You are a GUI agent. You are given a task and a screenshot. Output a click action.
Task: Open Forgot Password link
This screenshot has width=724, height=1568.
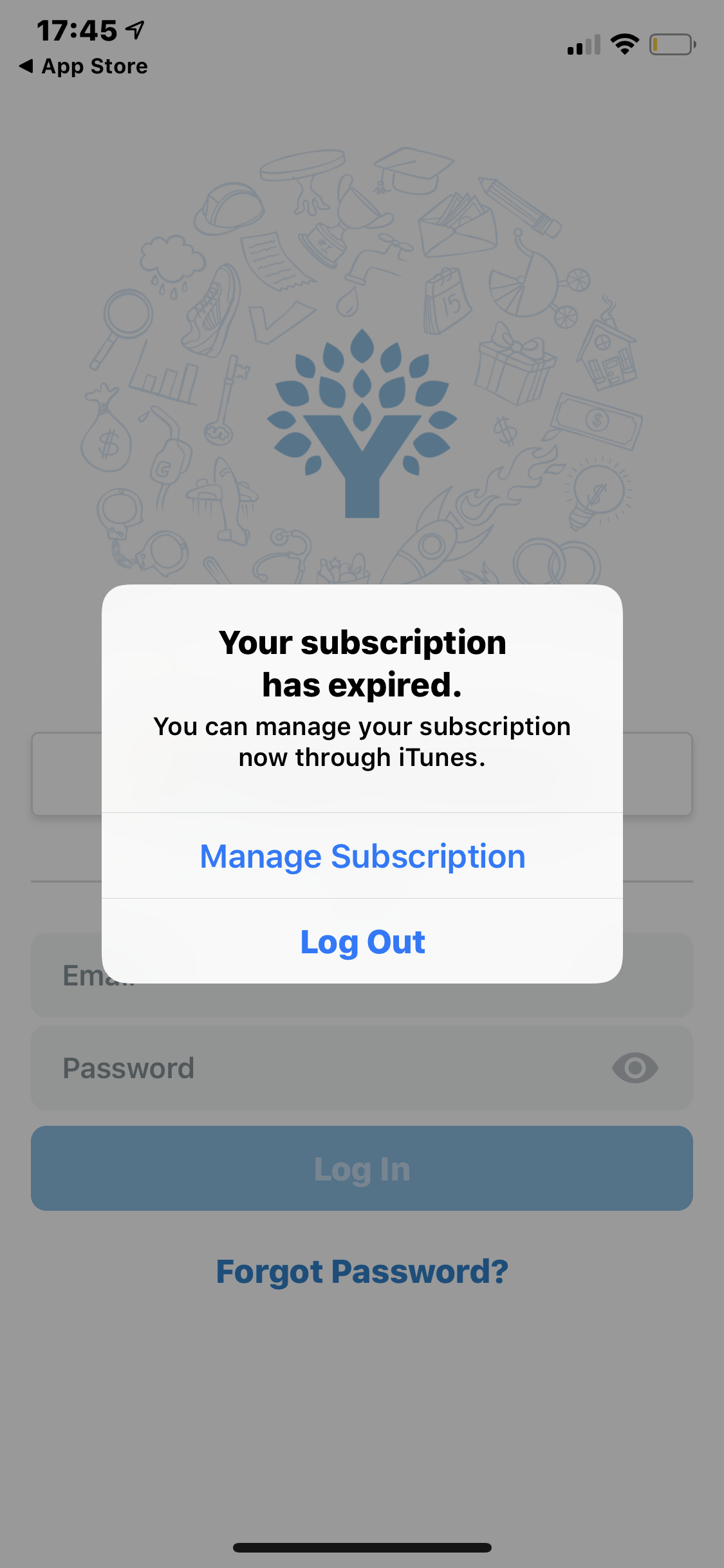362,1272
